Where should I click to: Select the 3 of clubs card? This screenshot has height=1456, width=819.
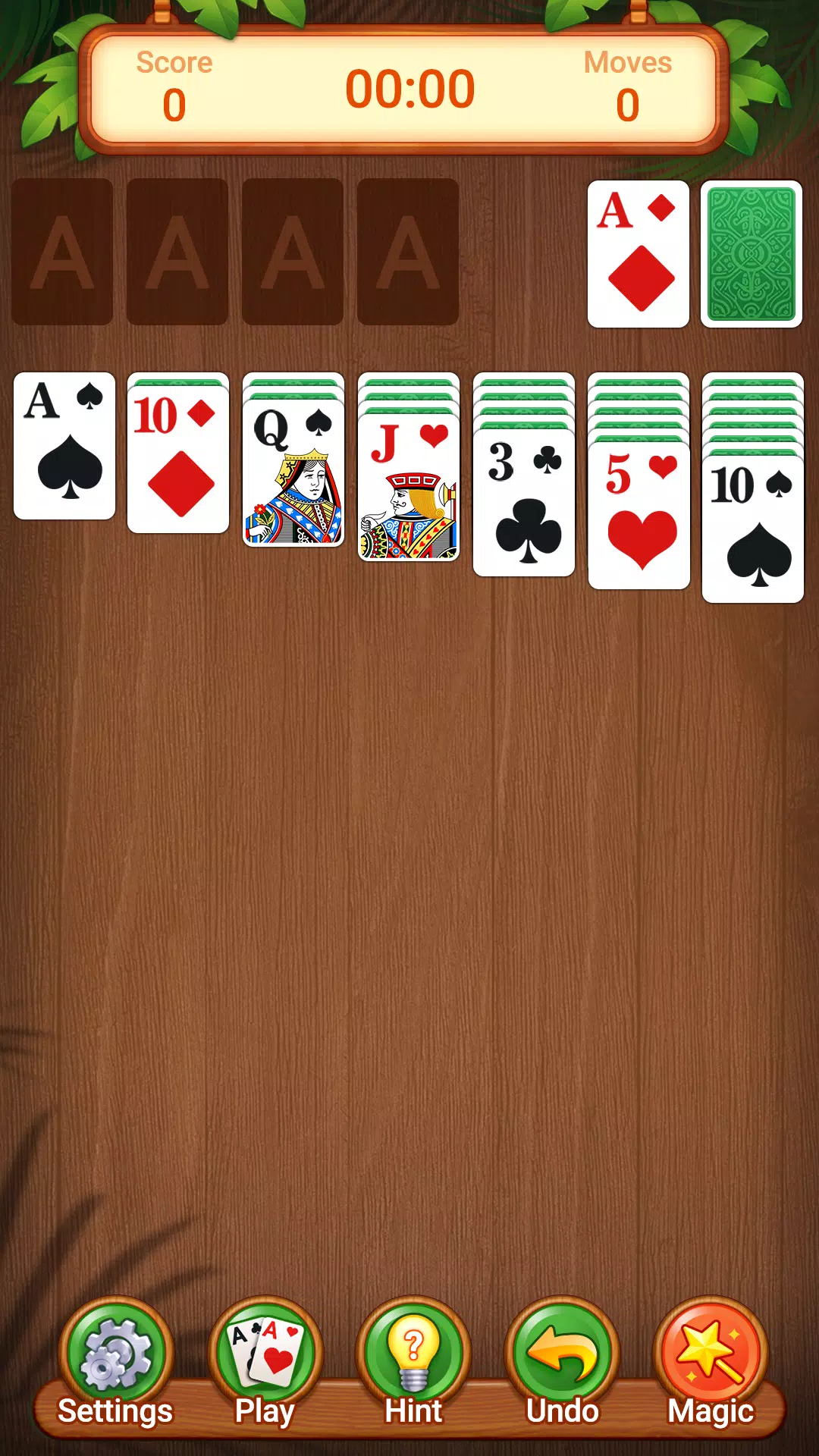coord(524,502)
